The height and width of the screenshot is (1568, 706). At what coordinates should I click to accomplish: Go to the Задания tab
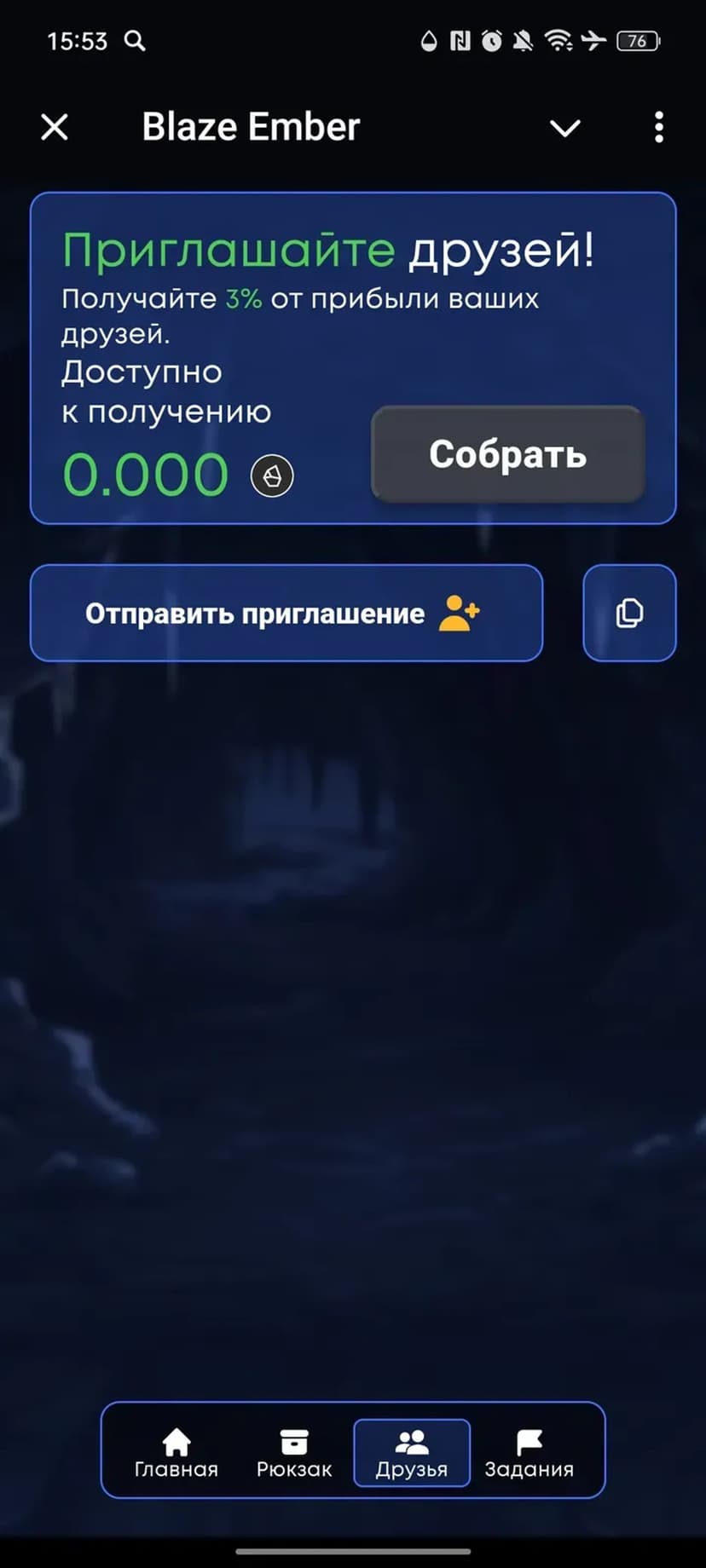pyautogui.click(x=529, y=1453)
